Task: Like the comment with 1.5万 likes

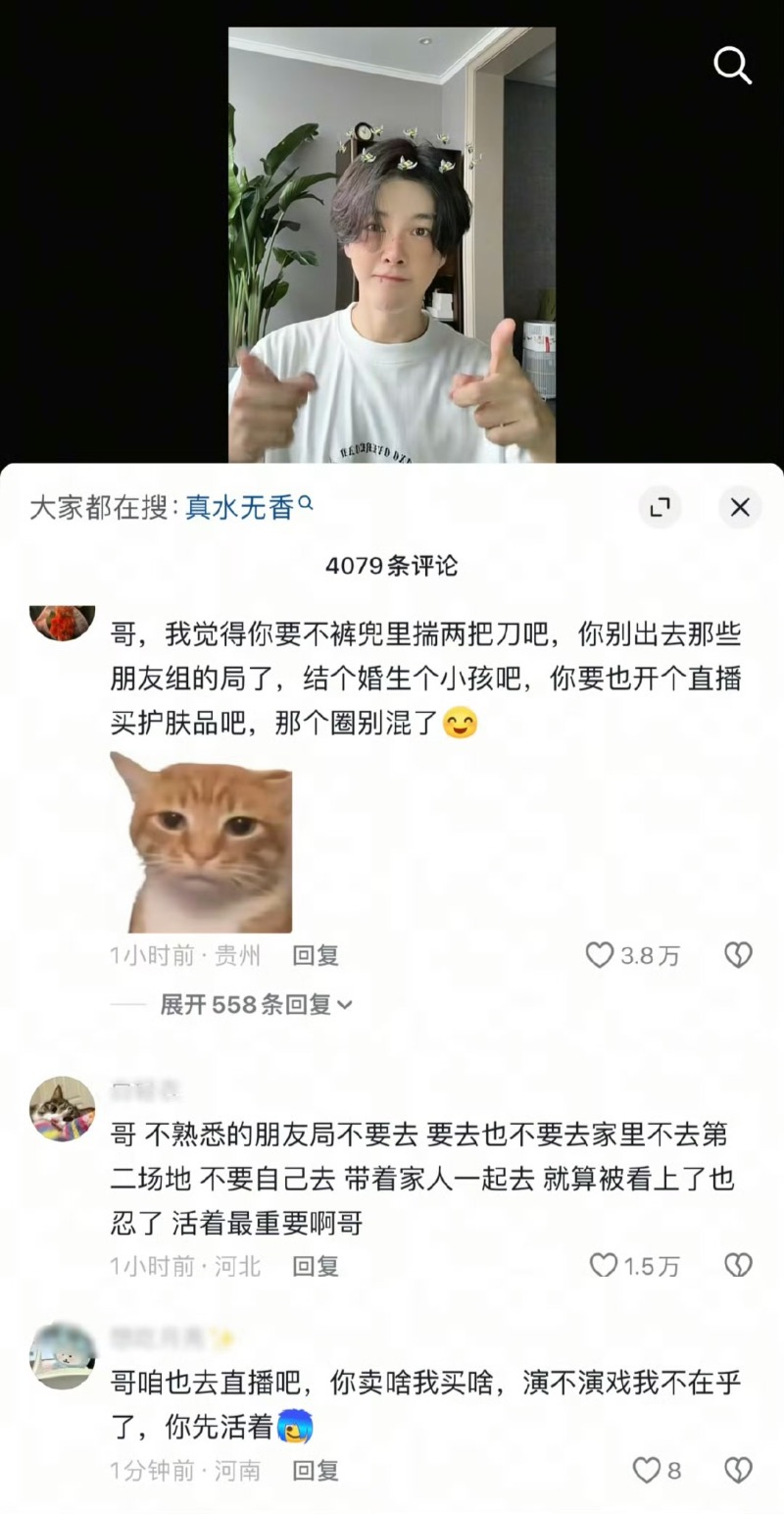Action: tap(604, 1266)
